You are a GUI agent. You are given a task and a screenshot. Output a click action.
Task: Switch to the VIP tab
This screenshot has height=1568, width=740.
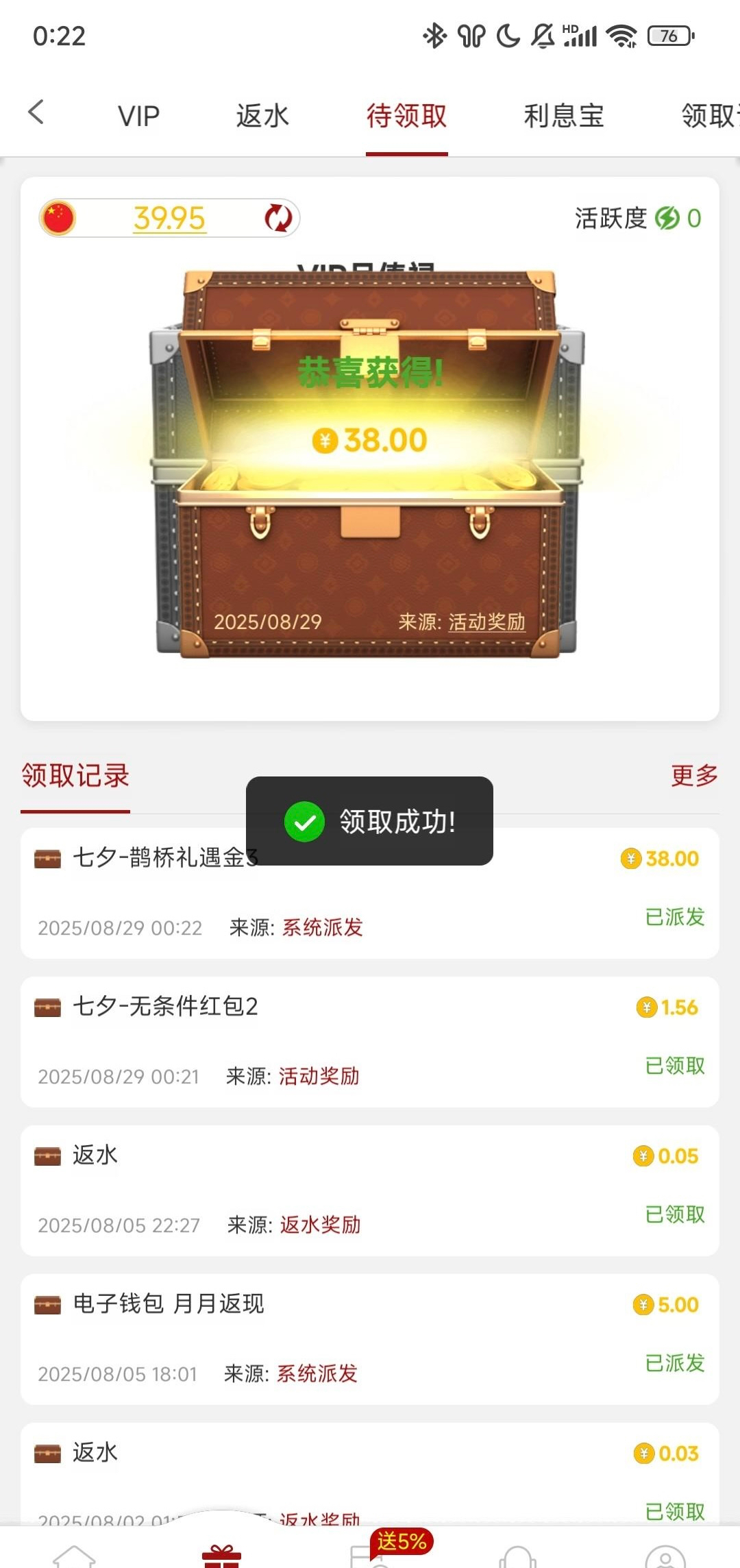pos(138,116)
